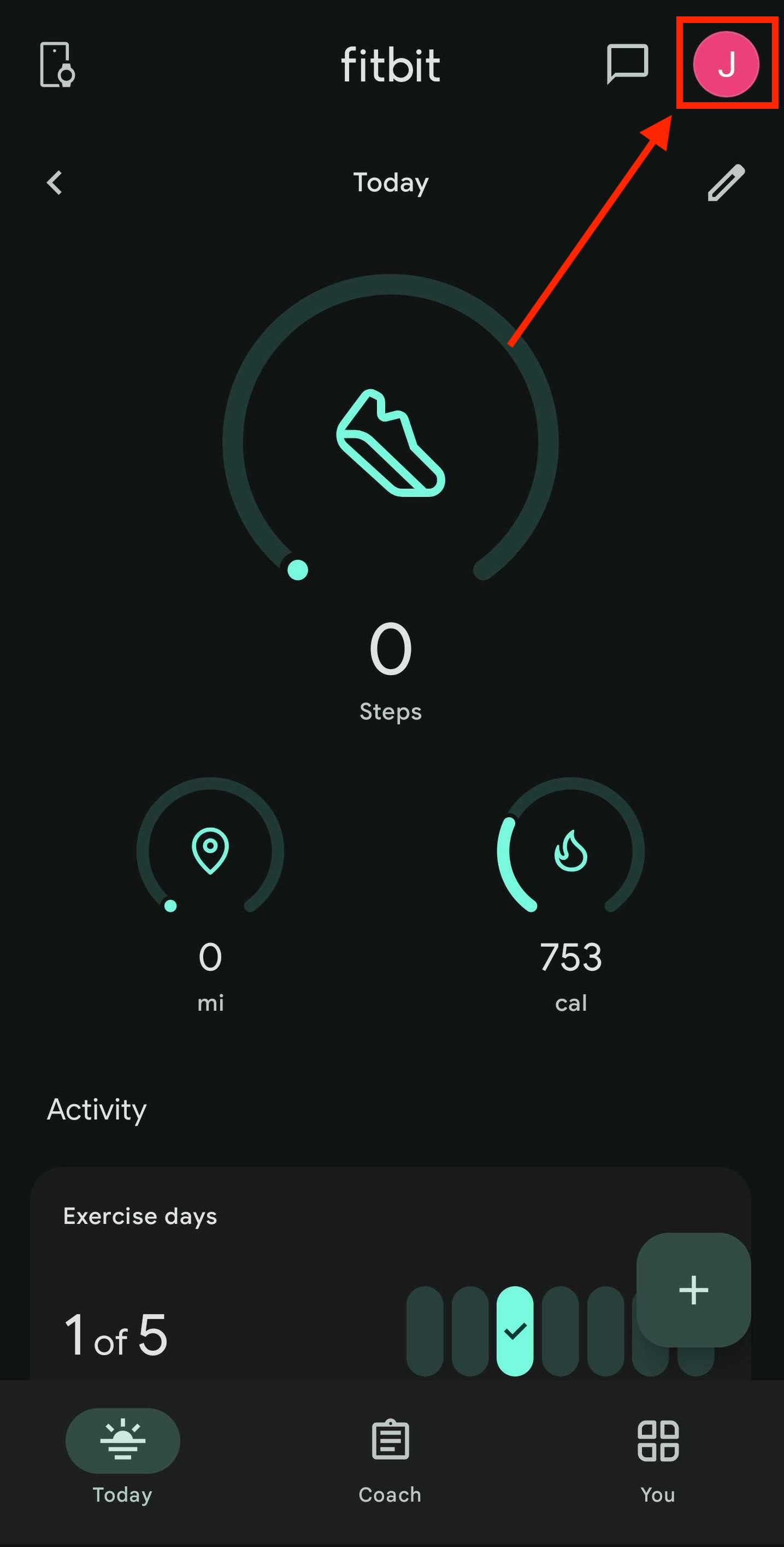Switch to the You tab
This screenshot has height=1547, width=784.
(658, 1454)
